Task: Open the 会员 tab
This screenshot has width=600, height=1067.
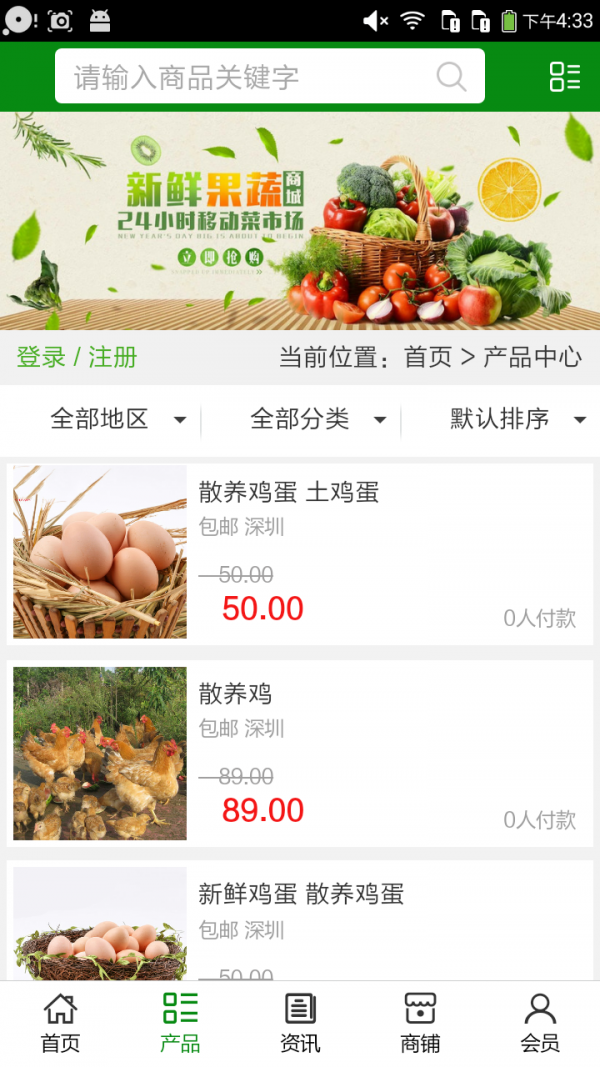Action: [540, 1023]
